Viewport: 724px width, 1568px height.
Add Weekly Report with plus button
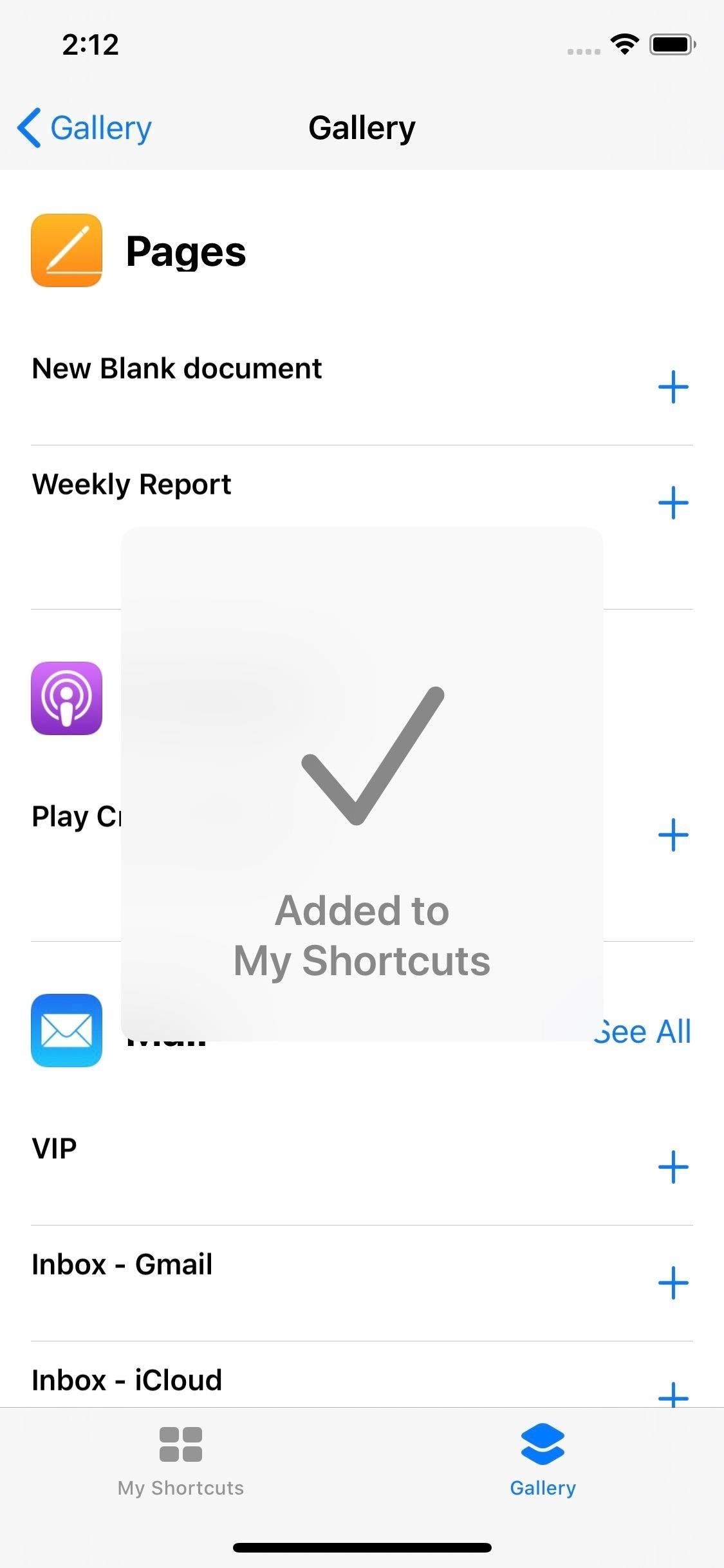click(x=674, y=503)
